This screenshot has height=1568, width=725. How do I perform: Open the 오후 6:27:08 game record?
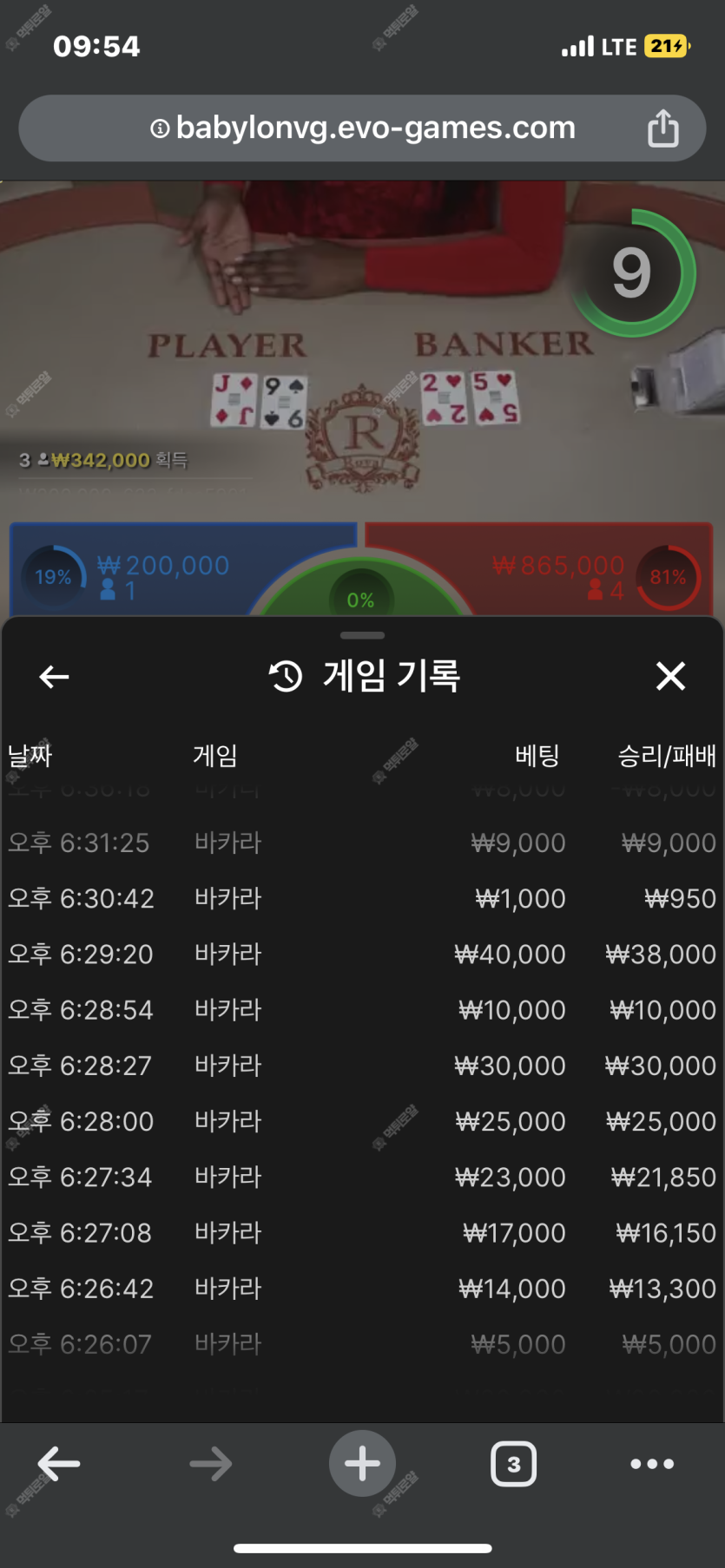coord(362,1232)
